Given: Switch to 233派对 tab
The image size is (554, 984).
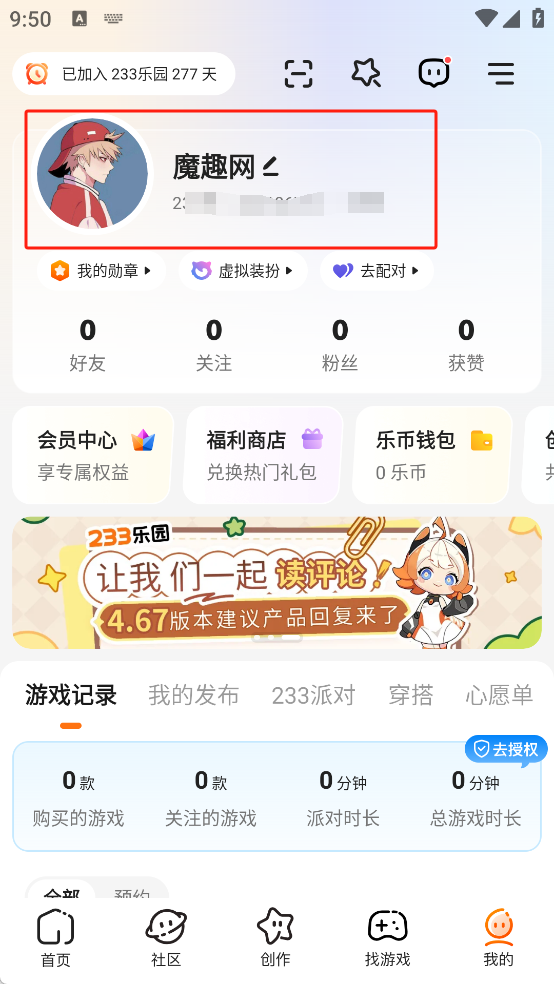Looking at the screenshot, I should [x=314, y=695].
